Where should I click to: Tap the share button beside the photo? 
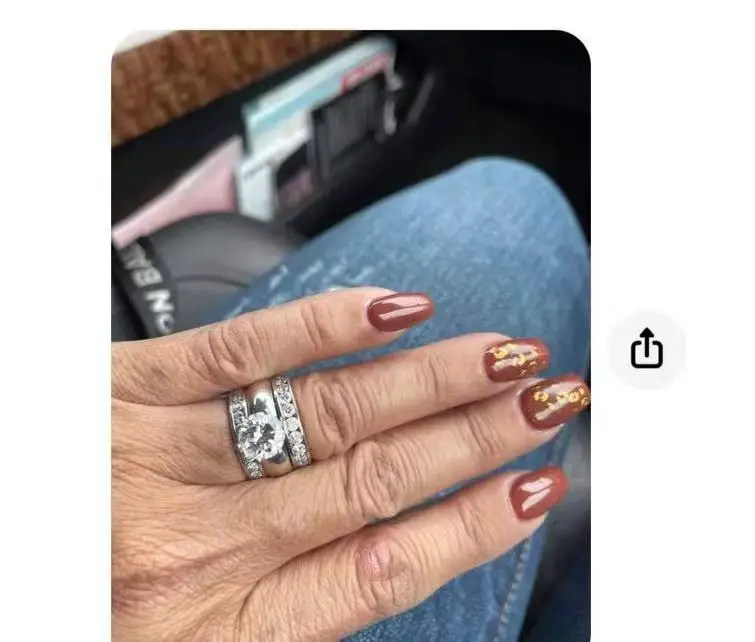click(x=647, y=349)
